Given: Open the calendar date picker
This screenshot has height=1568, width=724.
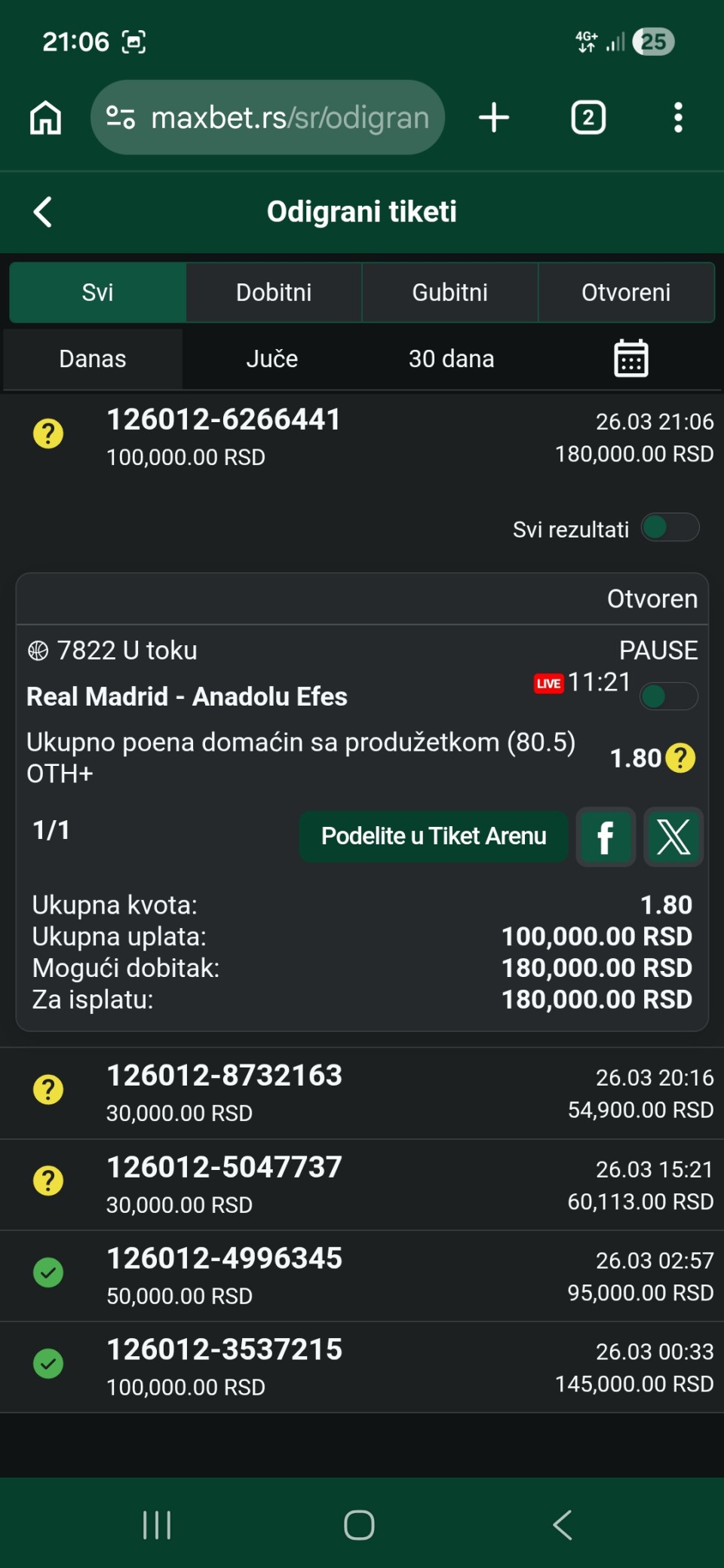Looking at the screenshot, I should [x=630, y=359].
